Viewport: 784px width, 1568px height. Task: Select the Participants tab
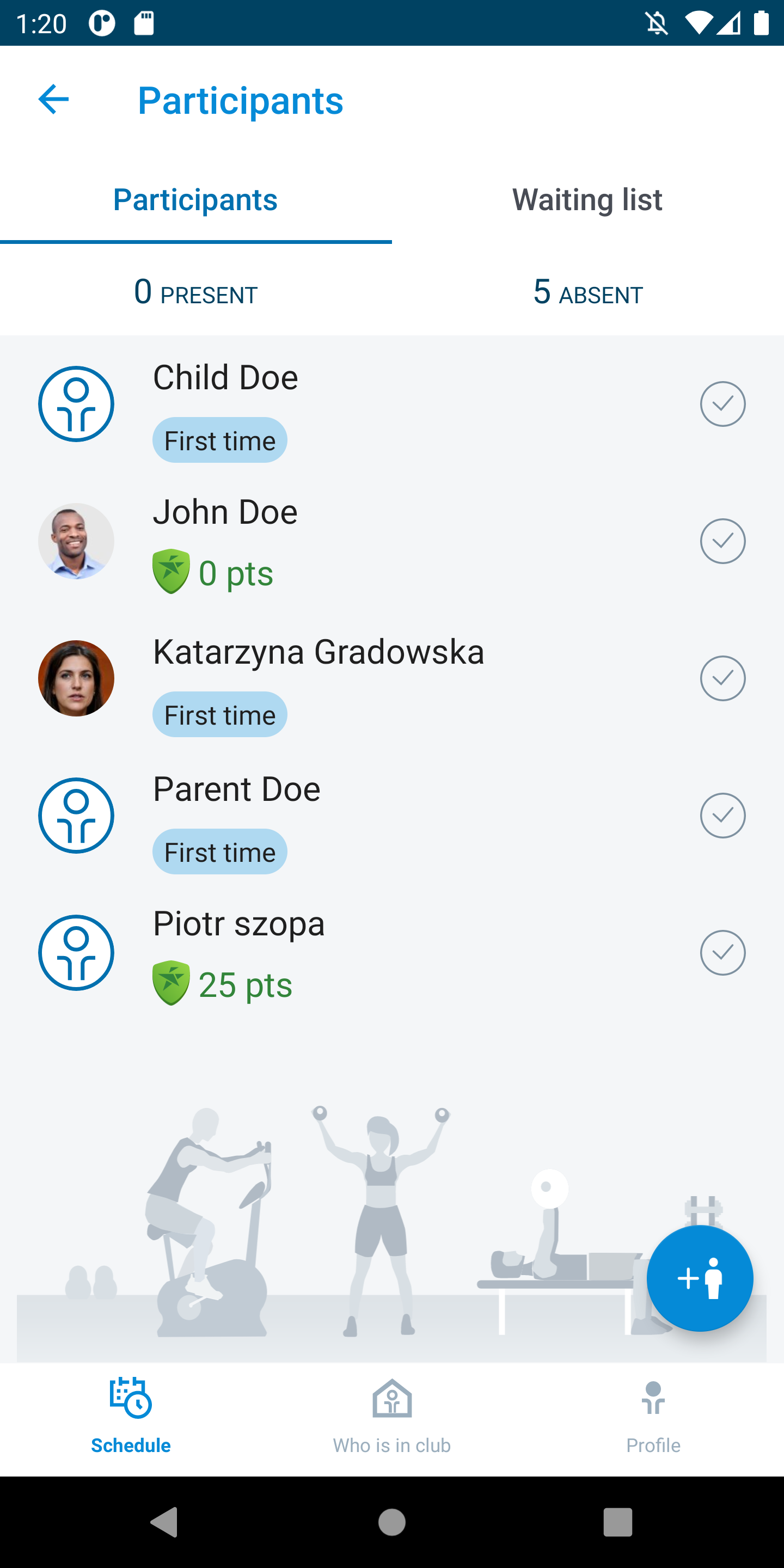[195, 200]
